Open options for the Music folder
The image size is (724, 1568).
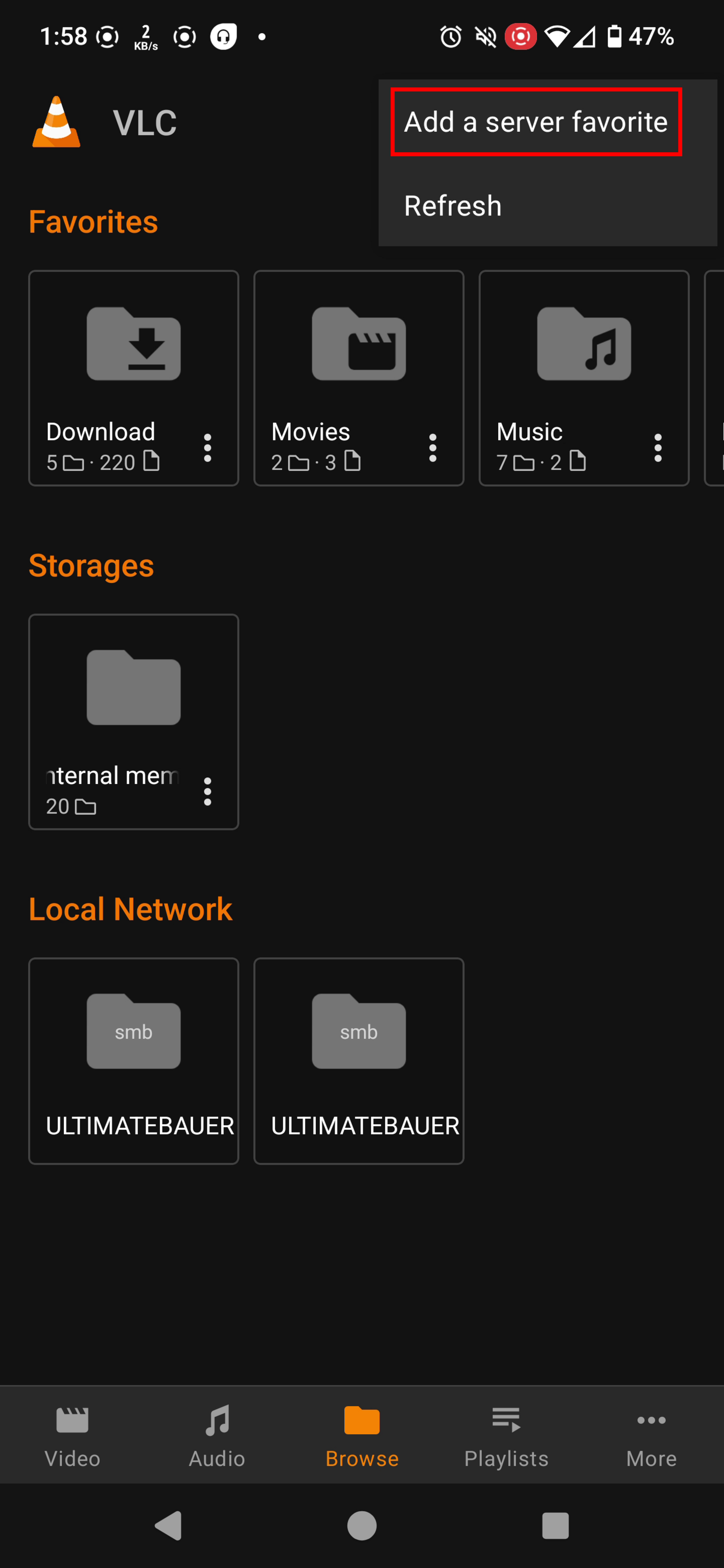click(658, 448)
